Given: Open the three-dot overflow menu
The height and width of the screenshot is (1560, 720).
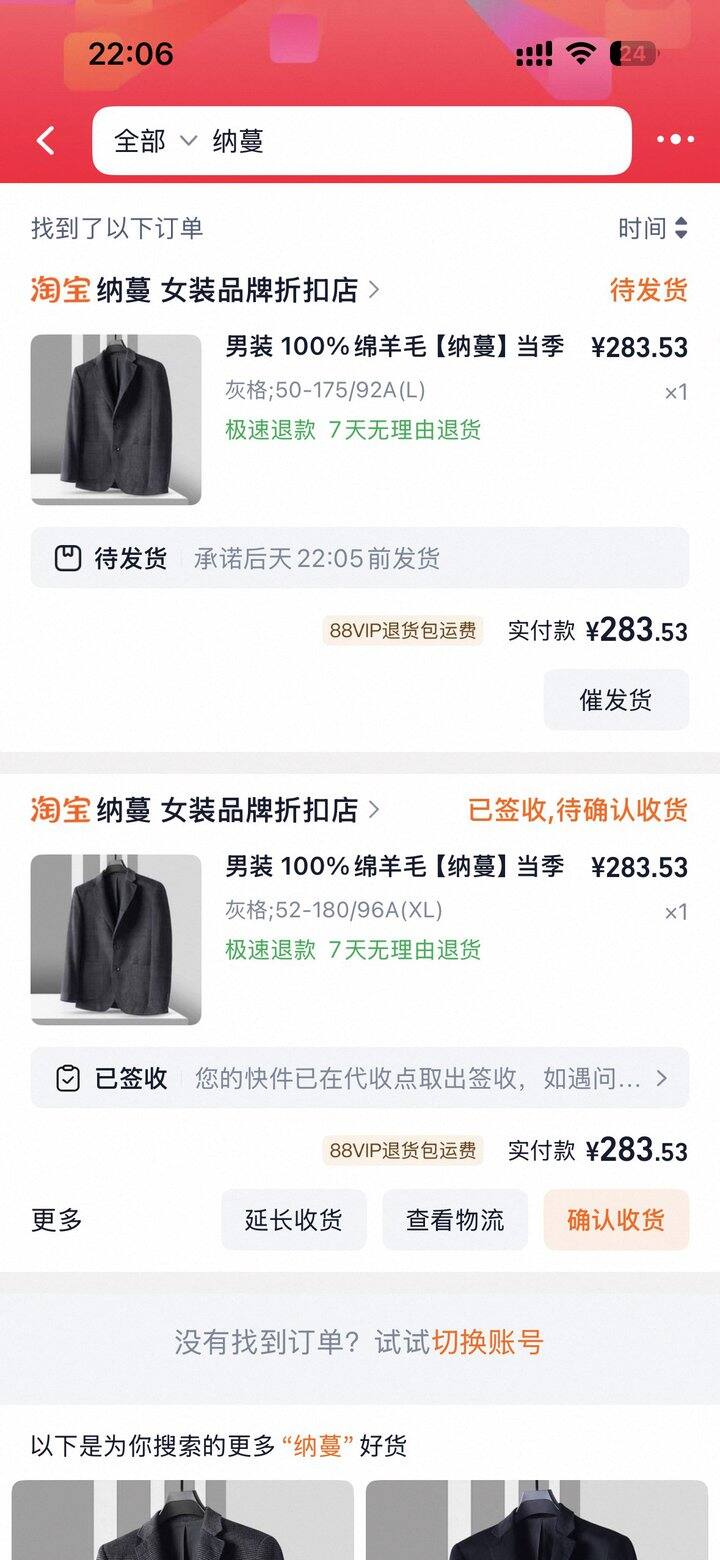Looking at the screenshot, I should [x=675, y=141].
